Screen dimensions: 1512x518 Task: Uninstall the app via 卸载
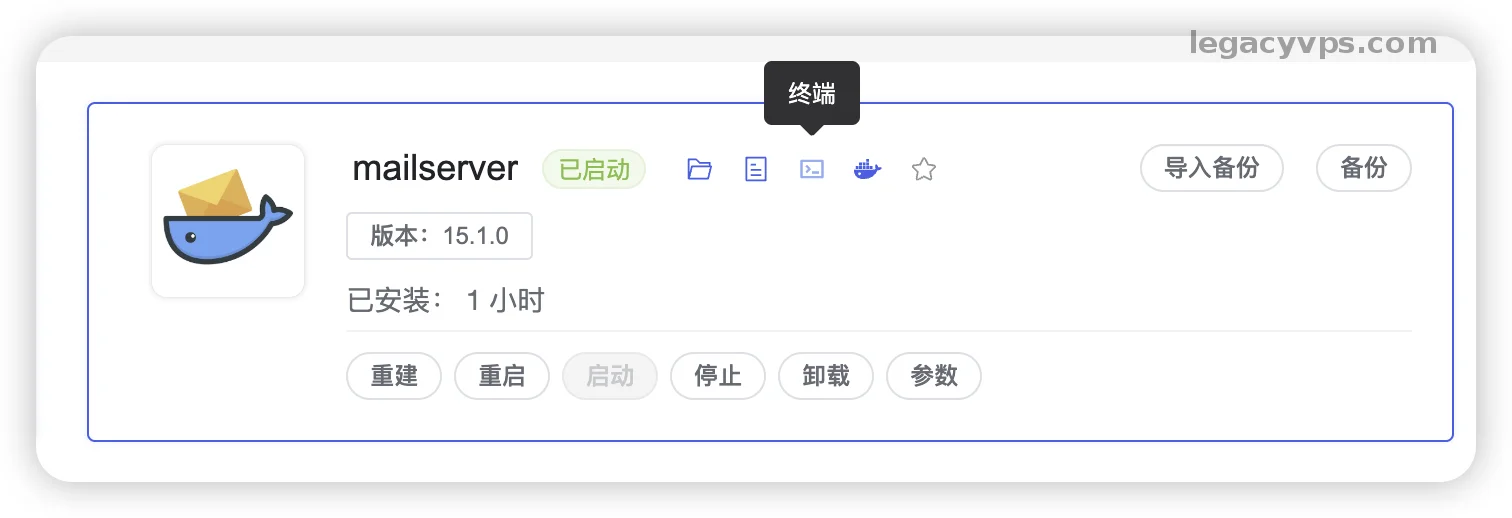tap(826, 376)
